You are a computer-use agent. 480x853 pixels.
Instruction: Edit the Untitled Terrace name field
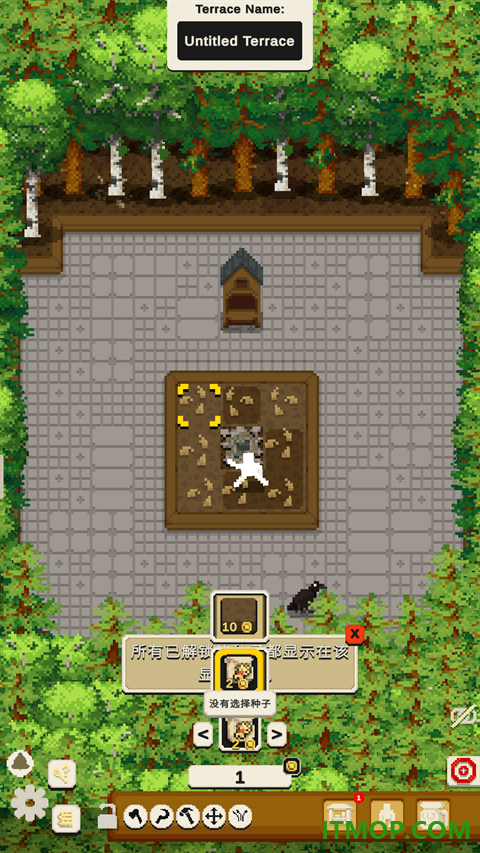click(x=239, y=41)
